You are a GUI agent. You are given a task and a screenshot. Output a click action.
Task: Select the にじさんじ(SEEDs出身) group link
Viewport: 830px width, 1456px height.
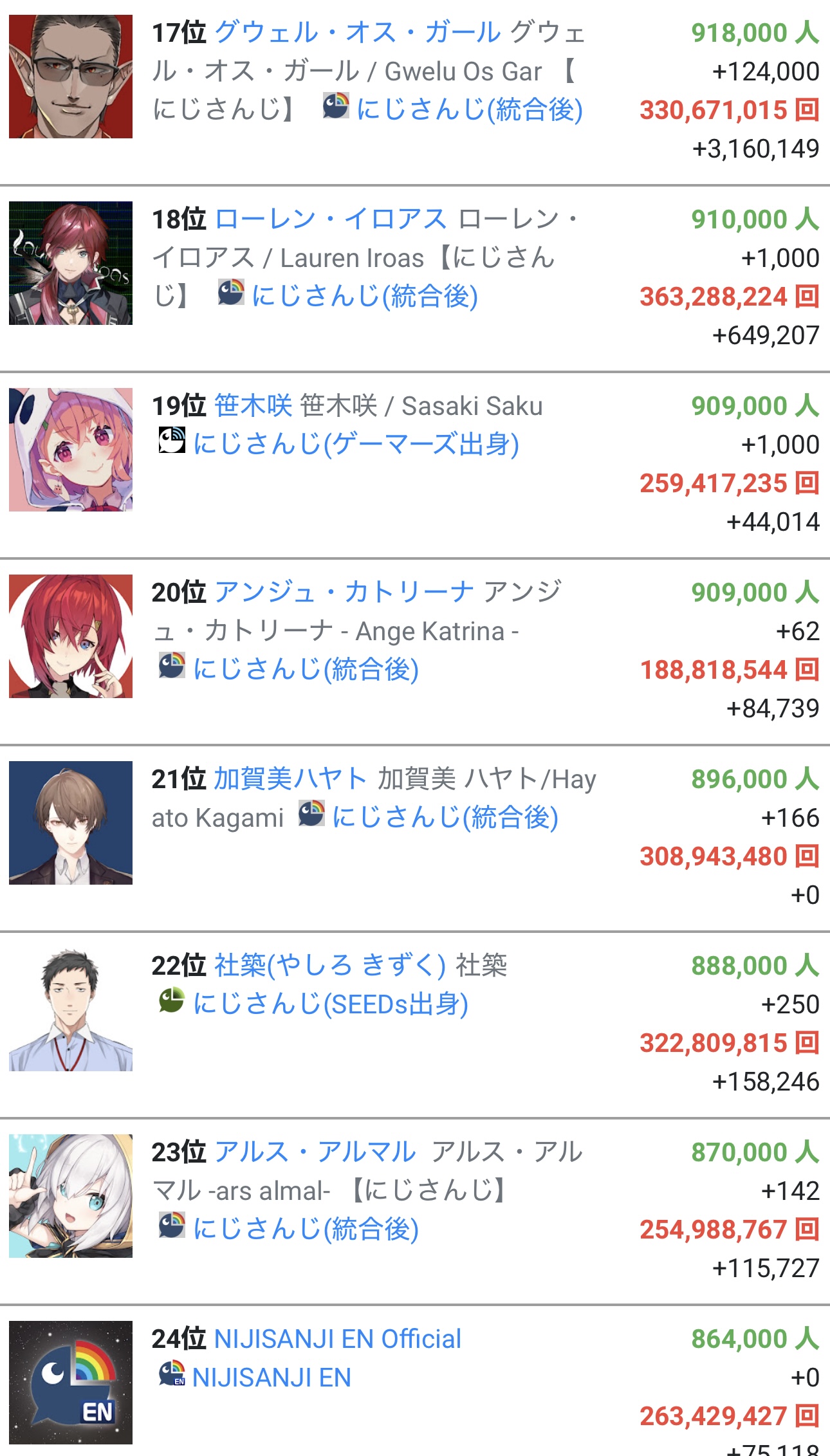[330, 1004]
